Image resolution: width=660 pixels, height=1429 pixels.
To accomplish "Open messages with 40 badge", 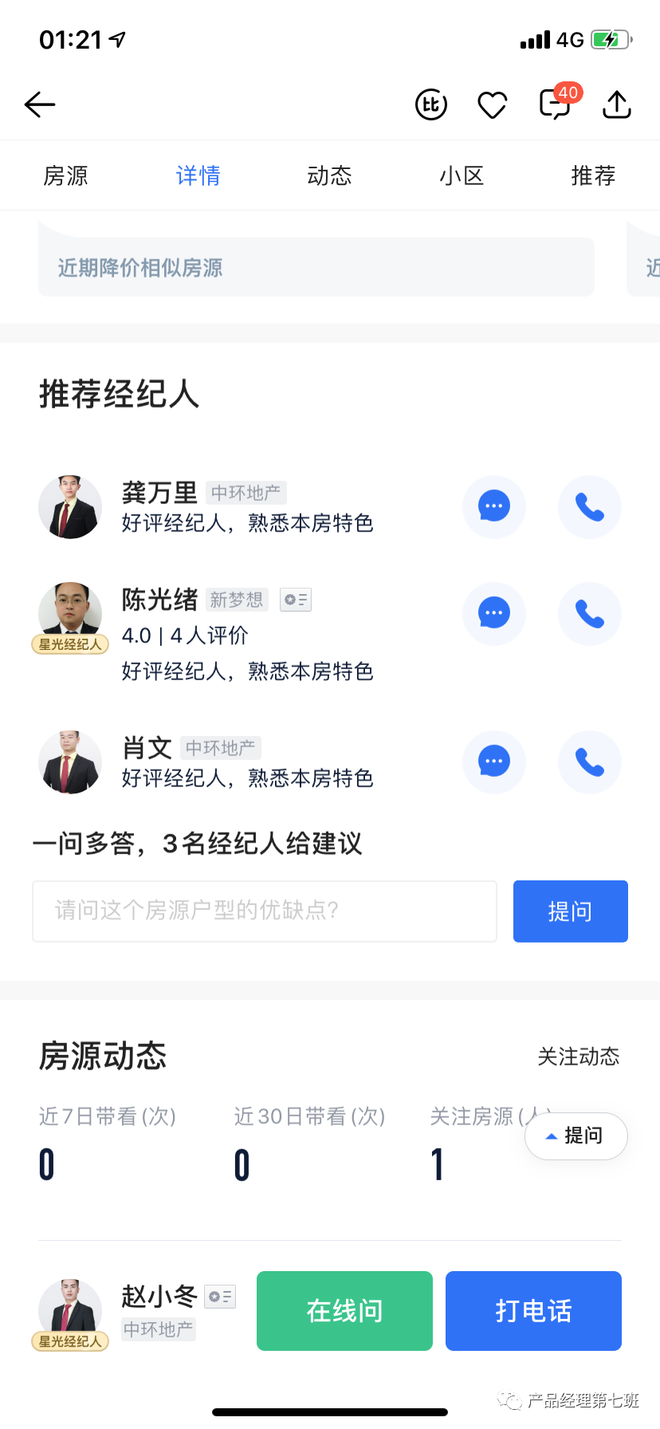I will [555, 104].
